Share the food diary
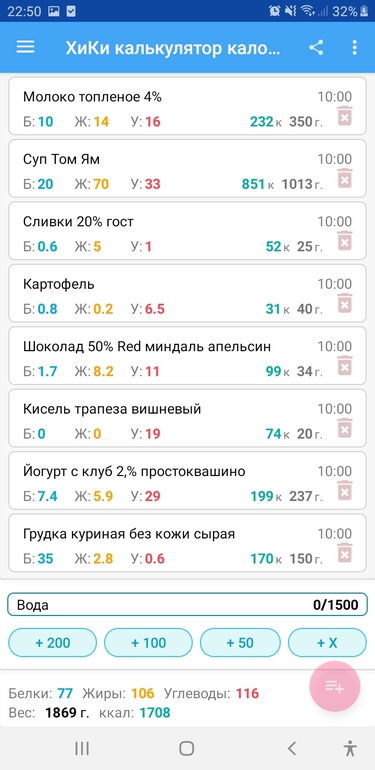Screen dimensions: 375x770 pyautogui.click(x=316, y=48)
